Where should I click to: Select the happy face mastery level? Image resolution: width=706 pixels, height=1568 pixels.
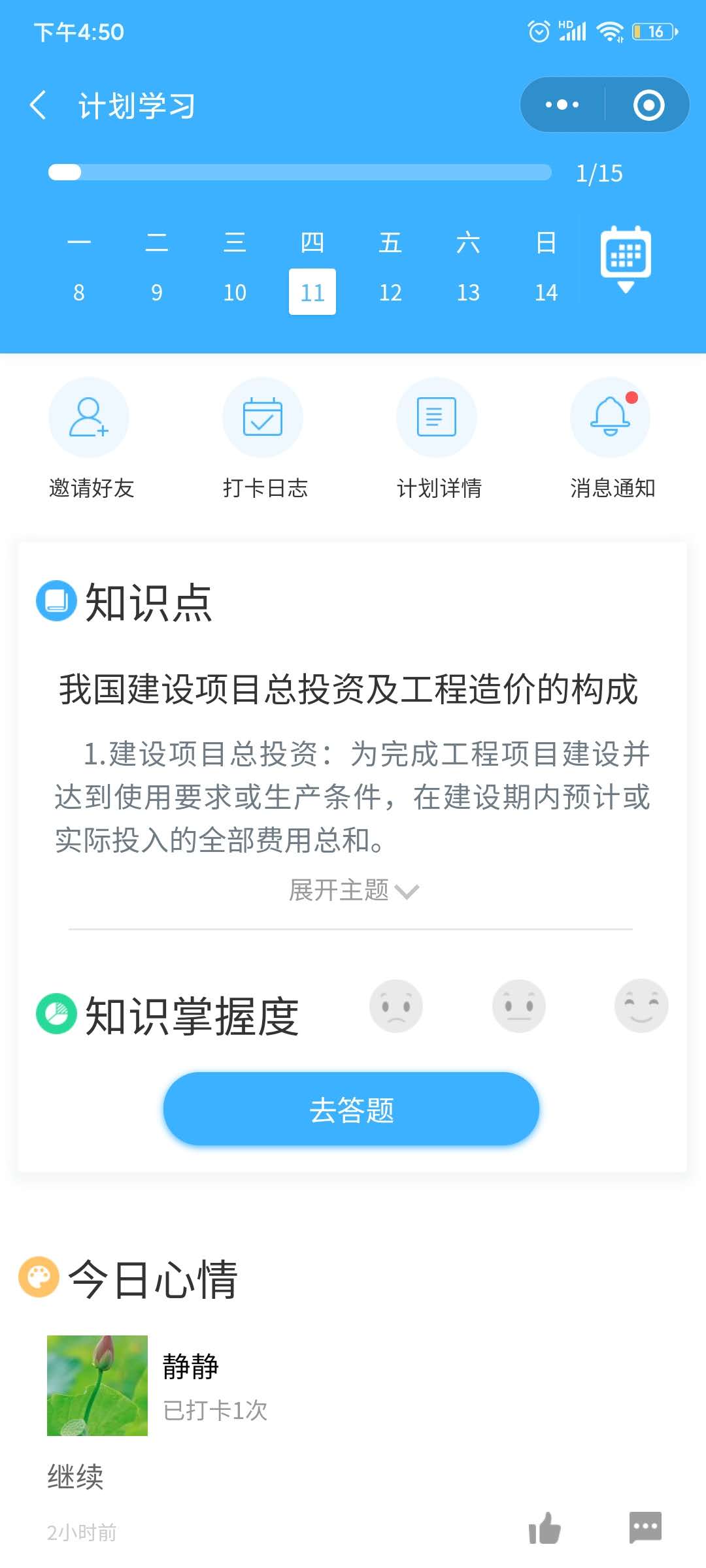click(x=642, y=1006)
